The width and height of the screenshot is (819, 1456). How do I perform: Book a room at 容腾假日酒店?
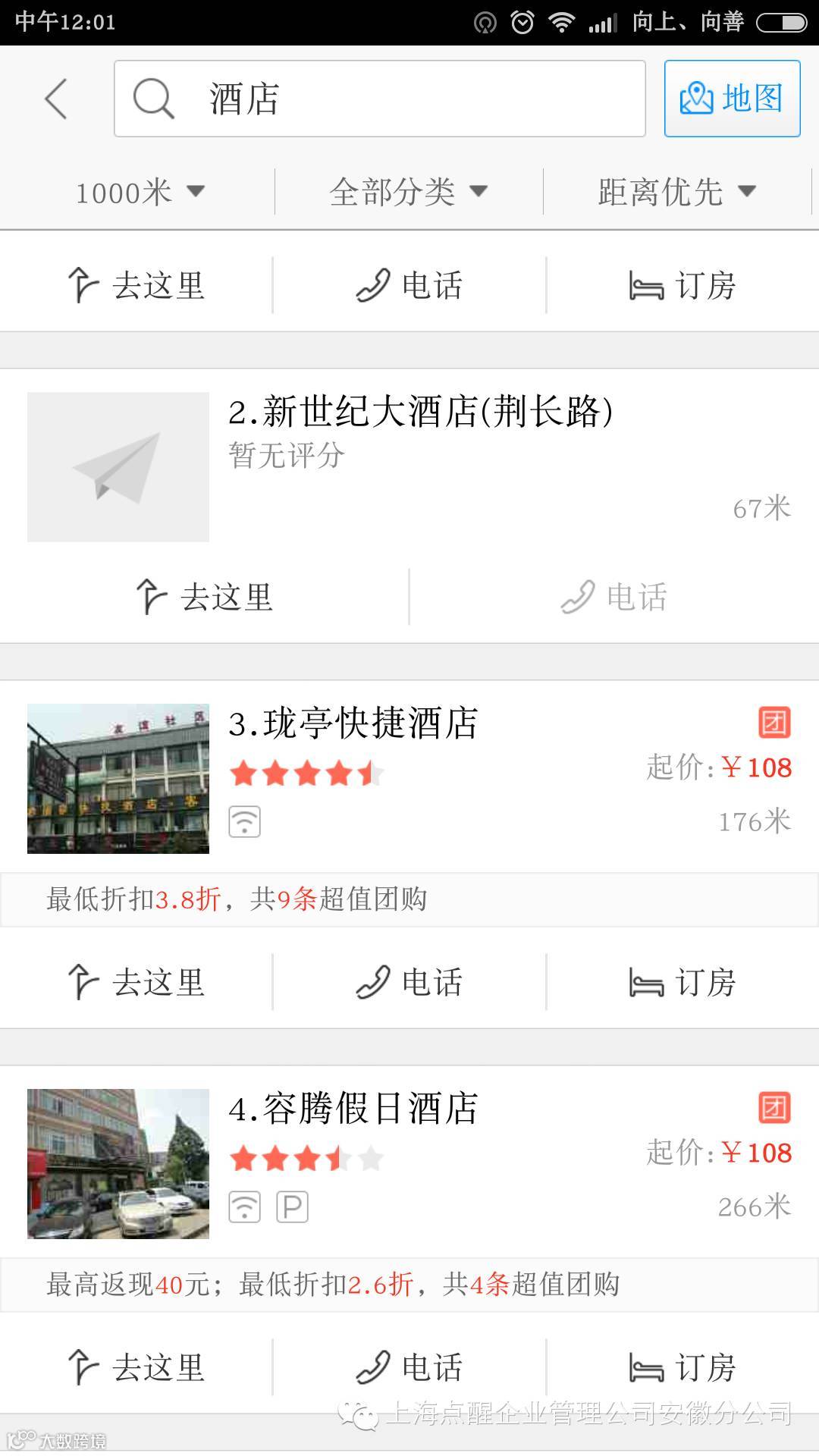coord(682,1368)
